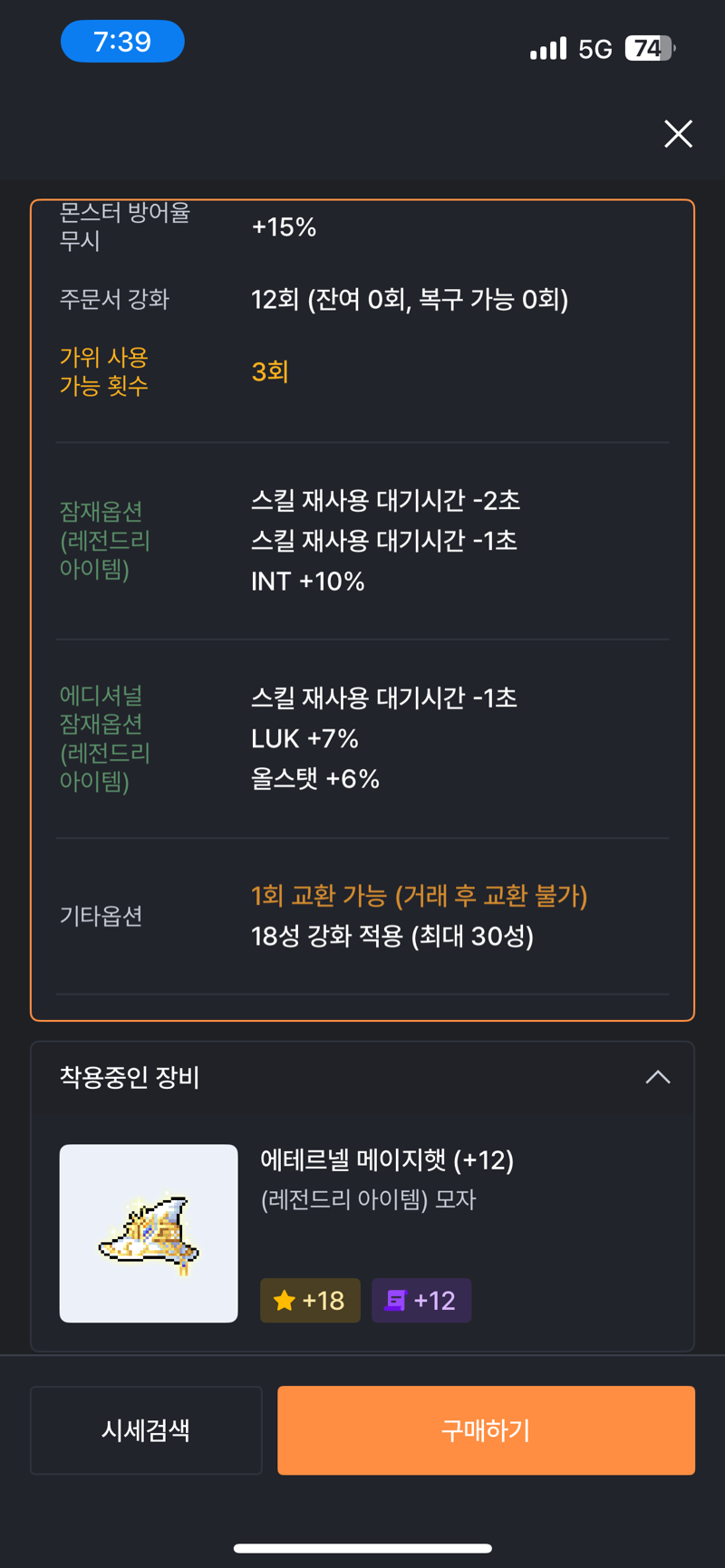Collapse the 착용중인 장비 section
Image resolution: width=725 pixels, height=1568 pixels.
click(658, 1077)
